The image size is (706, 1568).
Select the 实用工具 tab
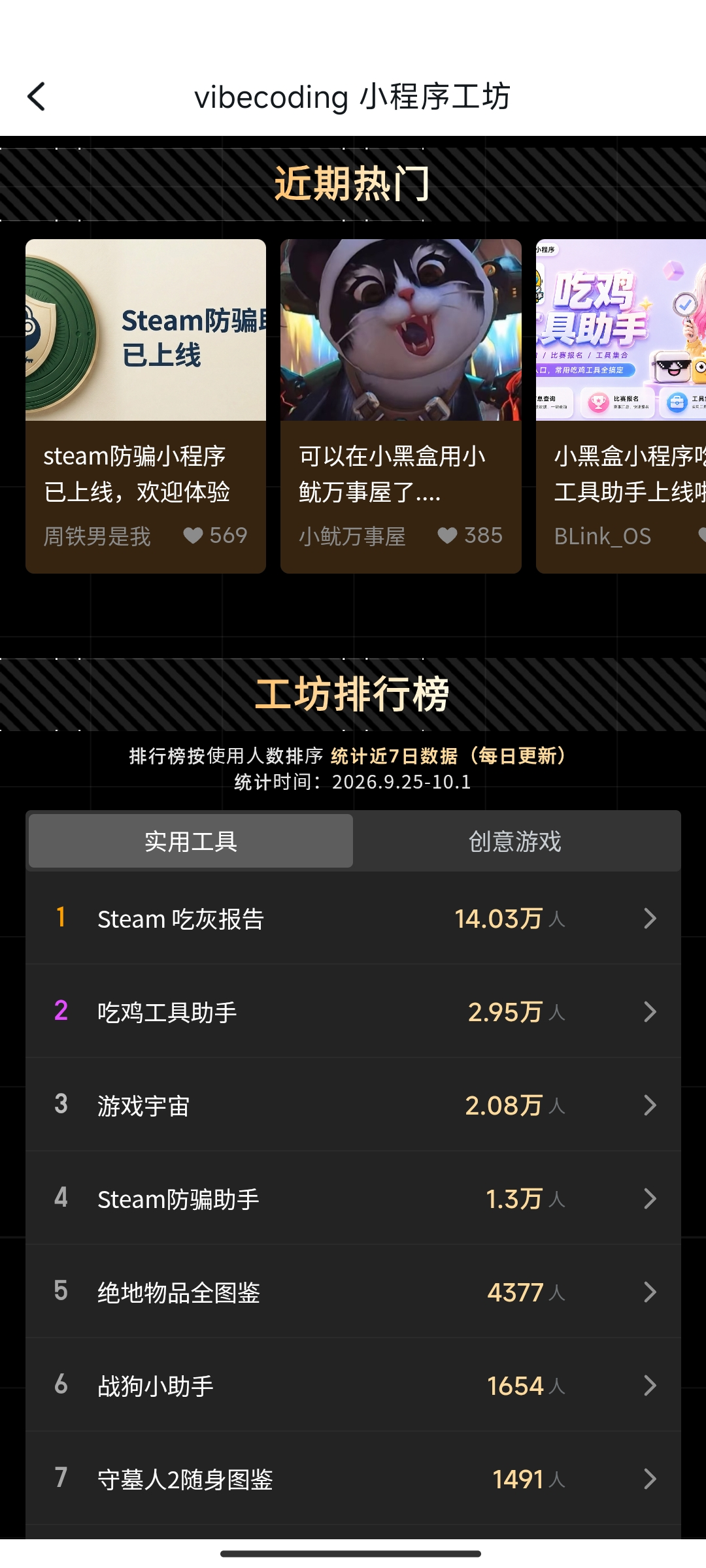point(191,841)
